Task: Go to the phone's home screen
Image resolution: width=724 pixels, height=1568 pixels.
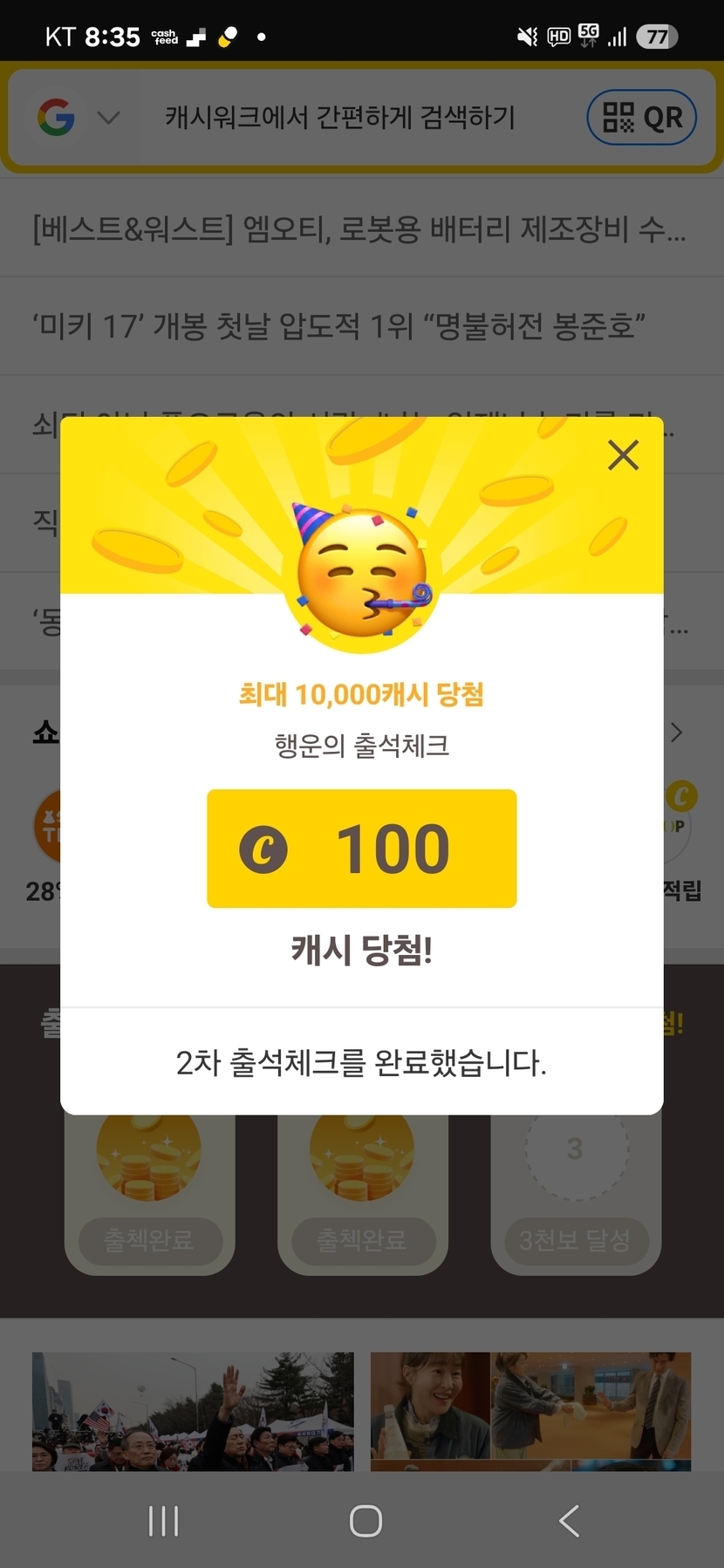Action: click(365, 1521)
